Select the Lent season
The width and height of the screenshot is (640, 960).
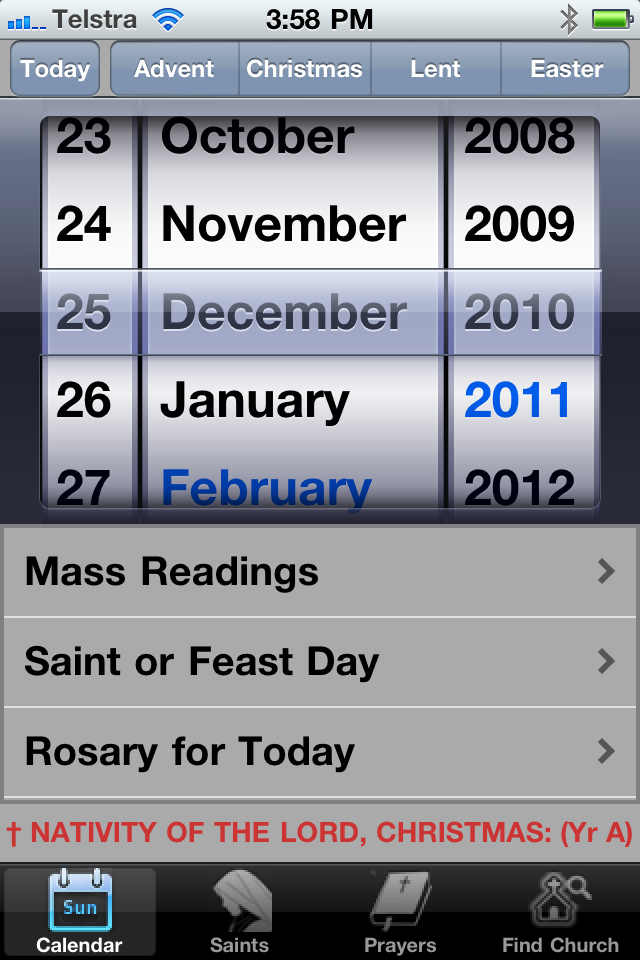(435, 69)
